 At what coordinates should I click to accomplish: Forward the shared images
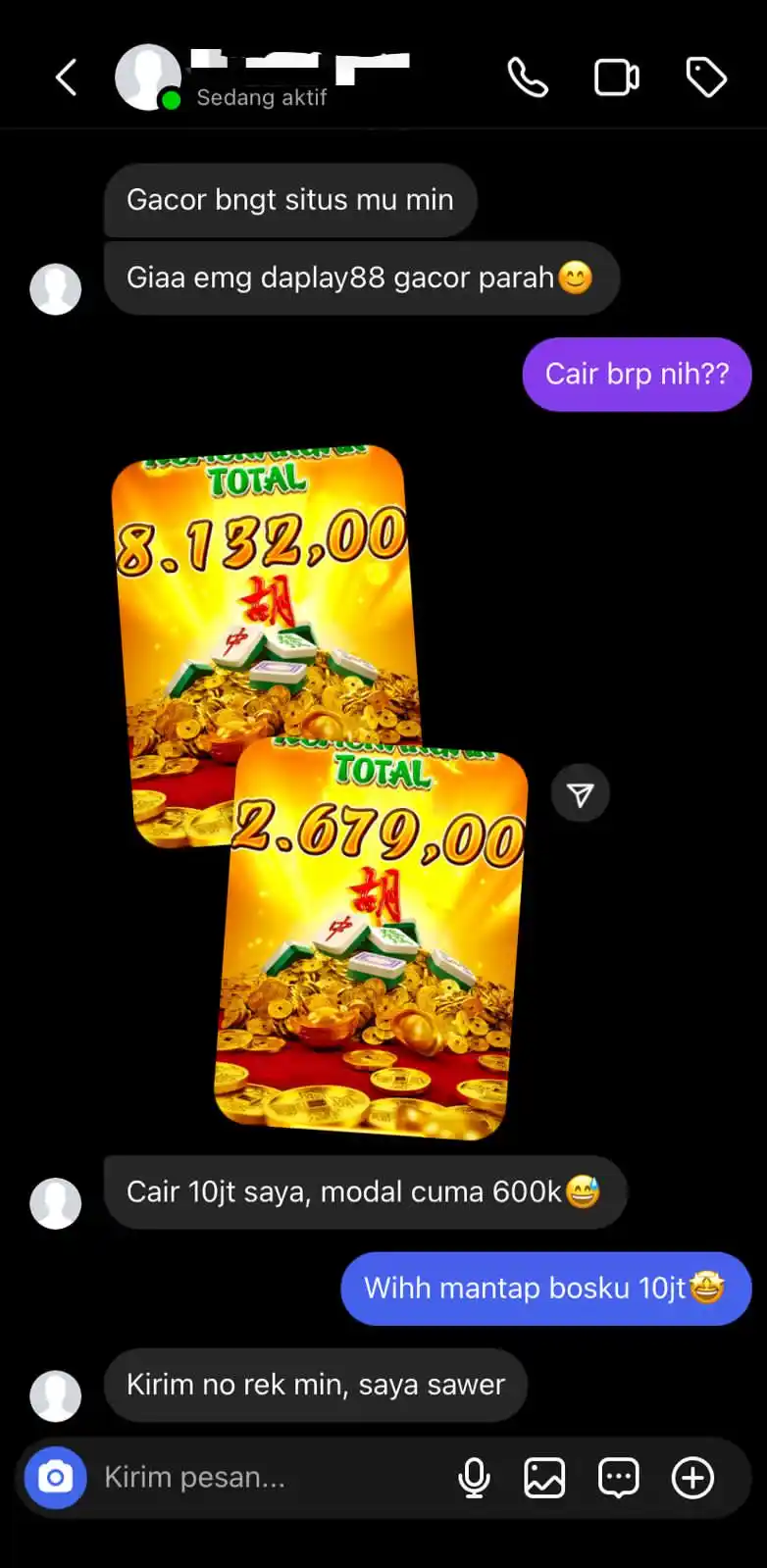pyautogui.click(x=581, y=794)
